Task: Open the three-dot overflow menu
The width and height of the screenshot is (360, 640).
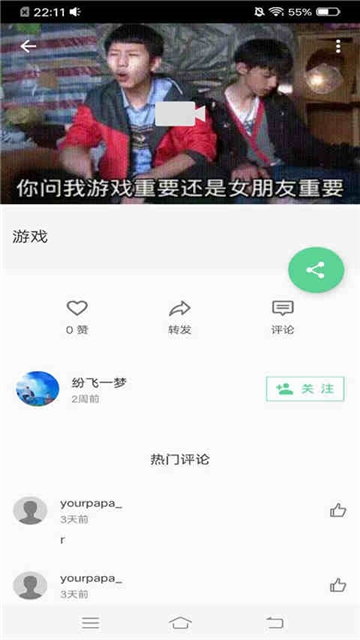Action: coord(338,47)
